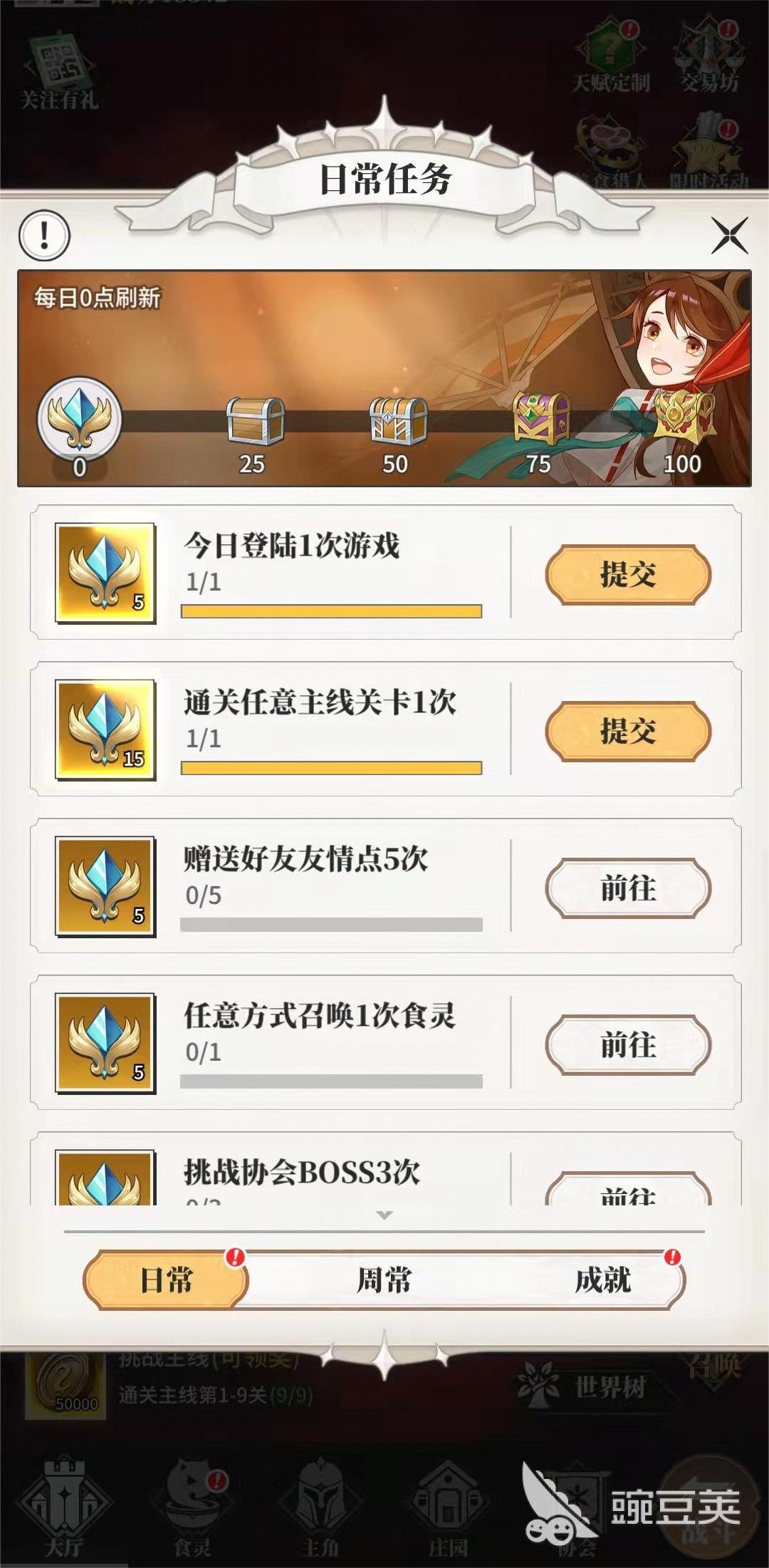Go to 挑战协会BOSS3次 task
This screenshot has height=1568, width=769.
(627, 1191)
